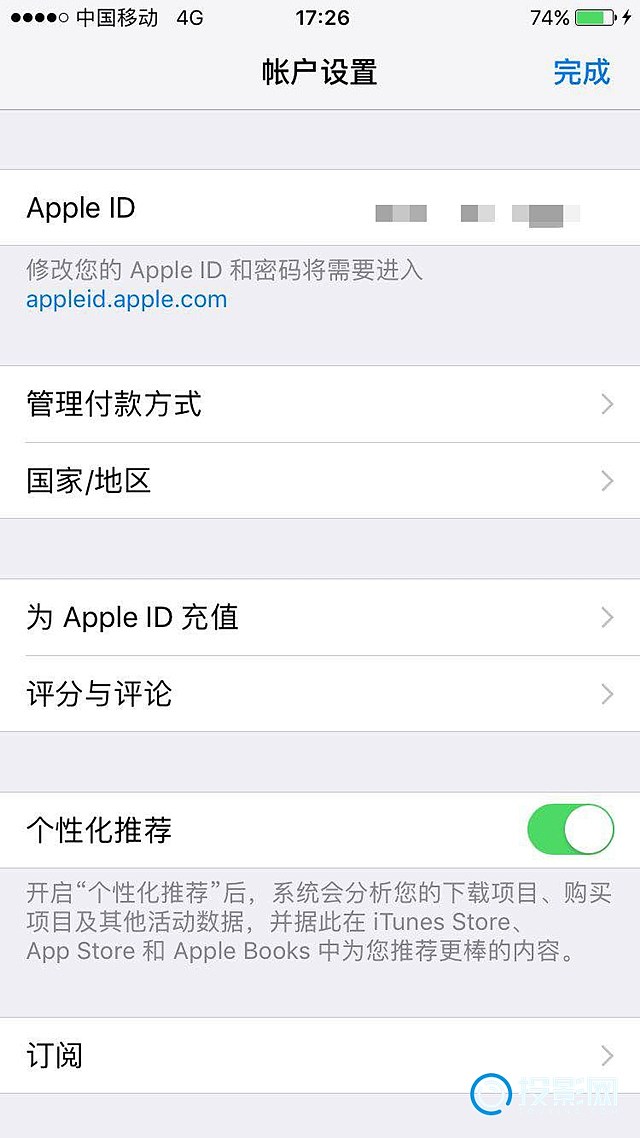Open 国家/地区 settings
Image resolution: width=640 pixels, height=1138 pixels.
tap(320, 481)
